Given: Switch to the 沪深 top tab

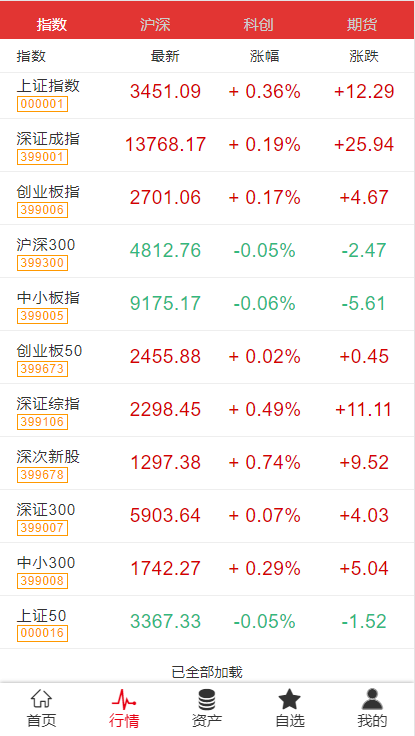Looking at the screenshot, I should pyautogui.click(x=155, y=24).
